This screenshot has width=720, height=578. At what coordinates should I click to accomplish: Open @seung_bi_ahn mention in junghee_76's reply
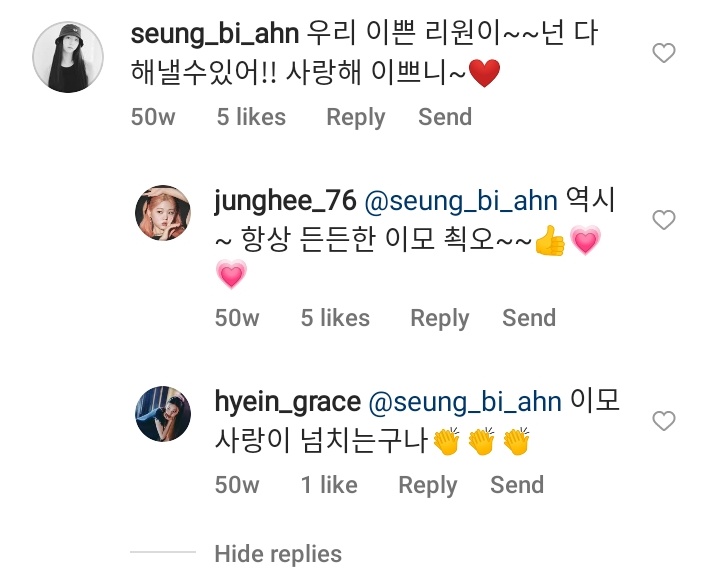(x=461, y=201)
